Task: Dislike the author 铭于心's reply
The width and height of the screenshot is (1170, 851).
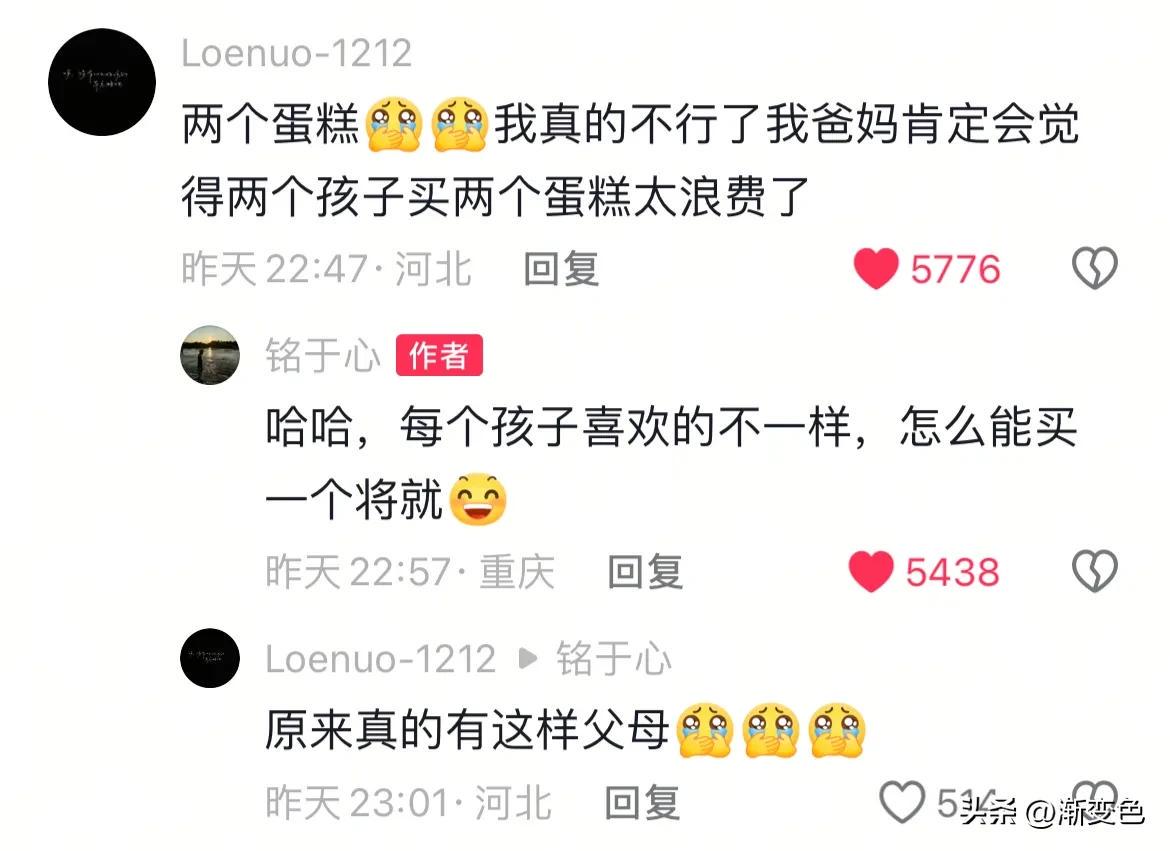Action: click(1094, 572)
